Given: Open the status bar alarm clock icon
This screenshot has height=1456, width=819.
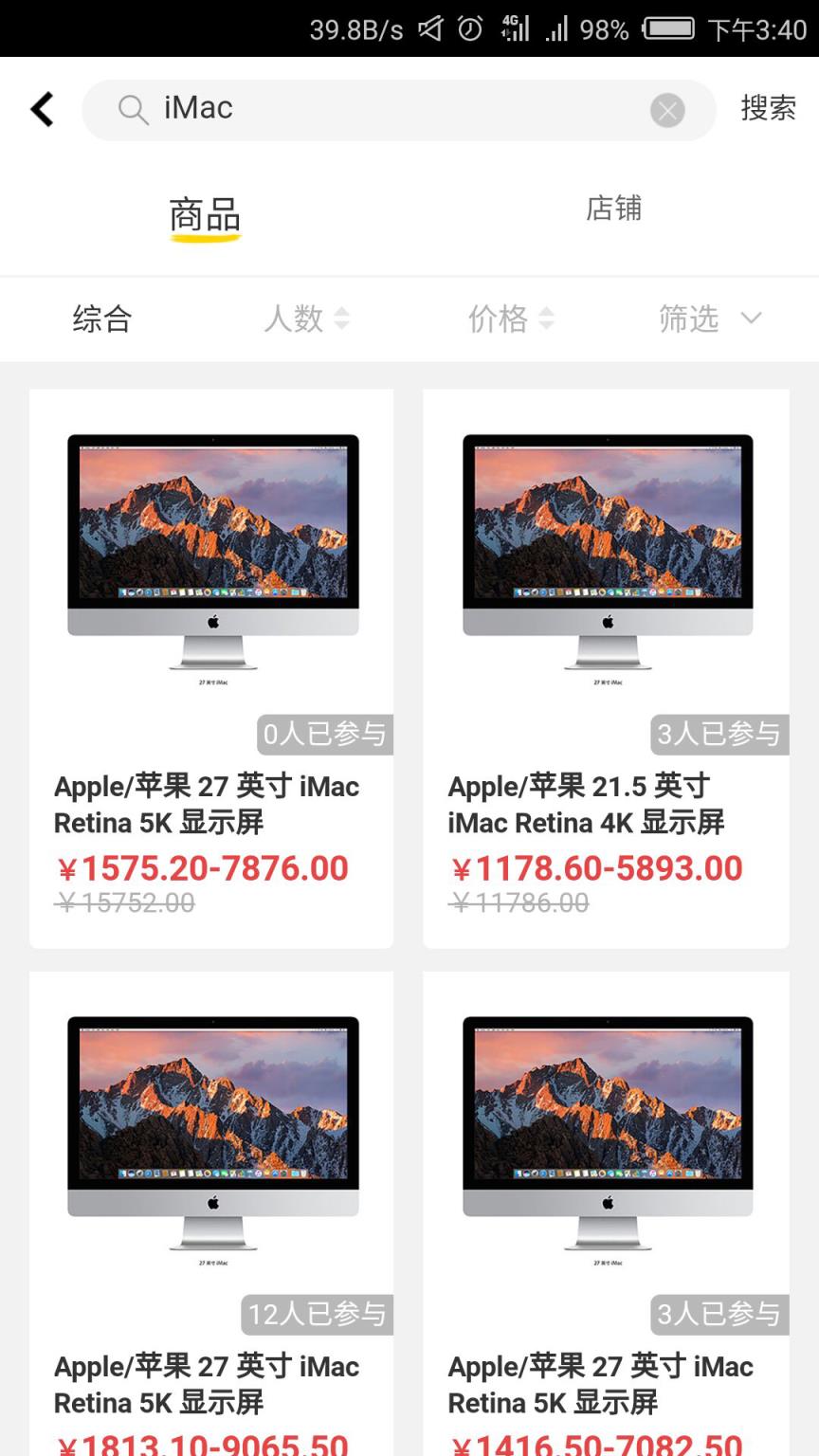Looking at the screenshot, I should tap(468, 28).
